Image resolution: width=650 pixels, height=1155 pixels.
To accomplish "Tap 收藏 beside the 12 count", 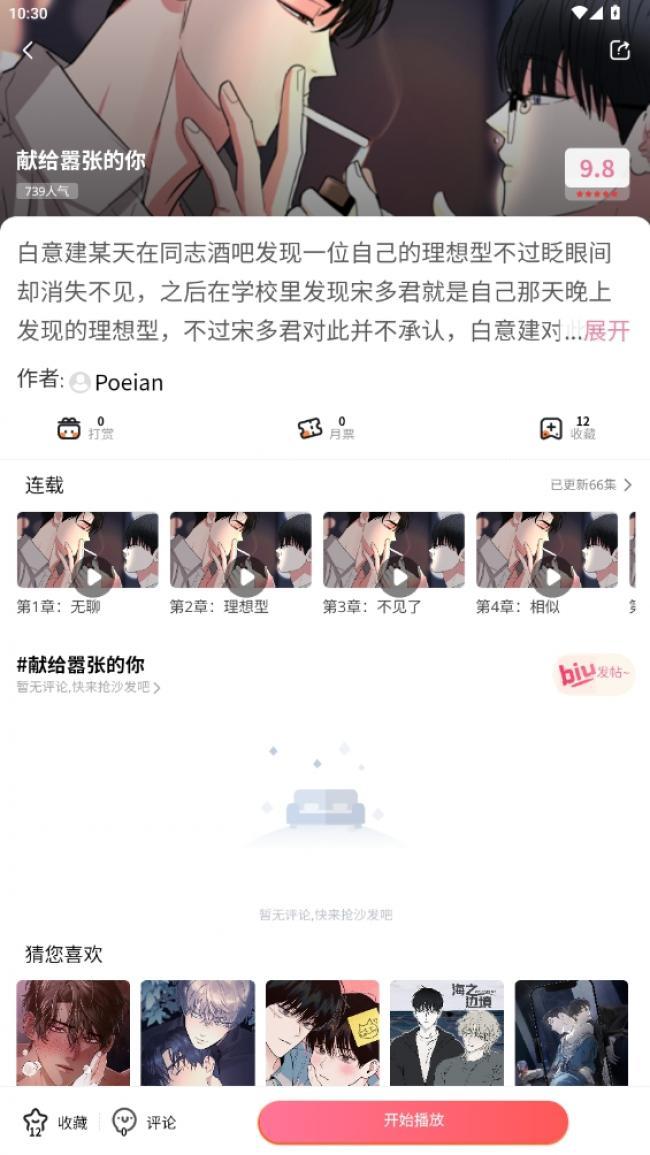I will point(568,428).
